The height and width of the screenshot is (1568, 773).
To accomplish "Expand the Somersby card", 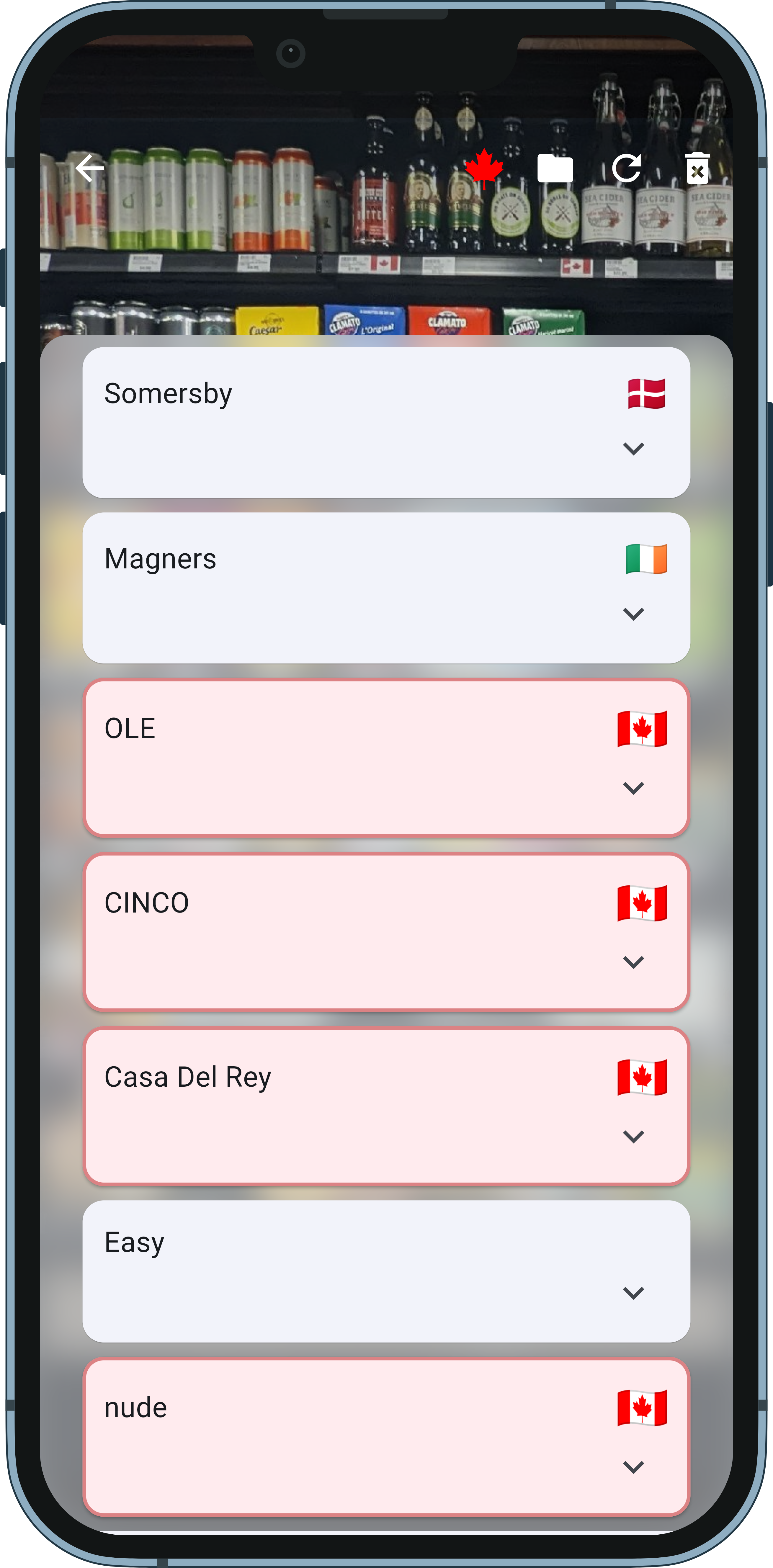I will 634,449.
